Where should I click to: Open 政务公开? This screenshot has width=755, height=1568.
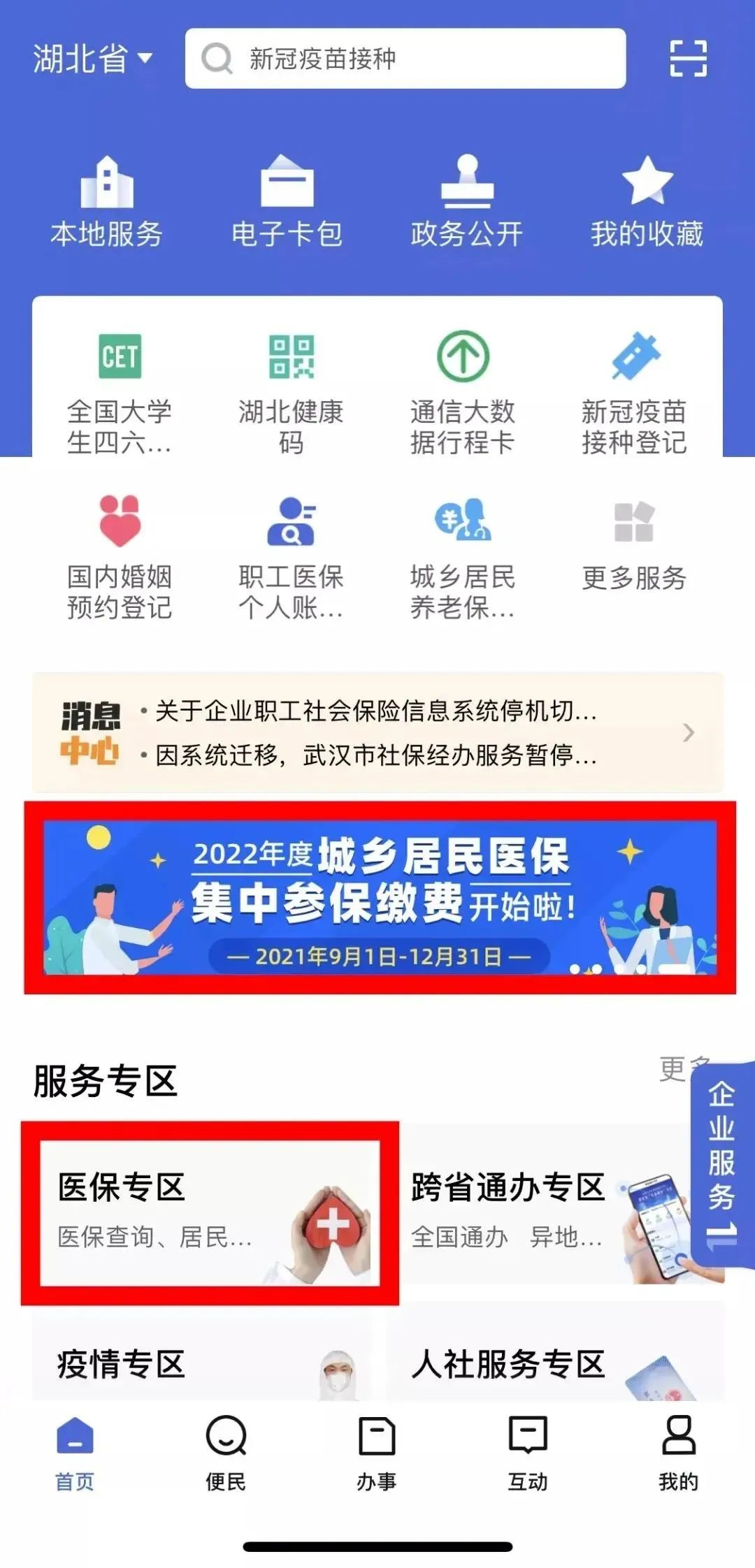[466, 203]
